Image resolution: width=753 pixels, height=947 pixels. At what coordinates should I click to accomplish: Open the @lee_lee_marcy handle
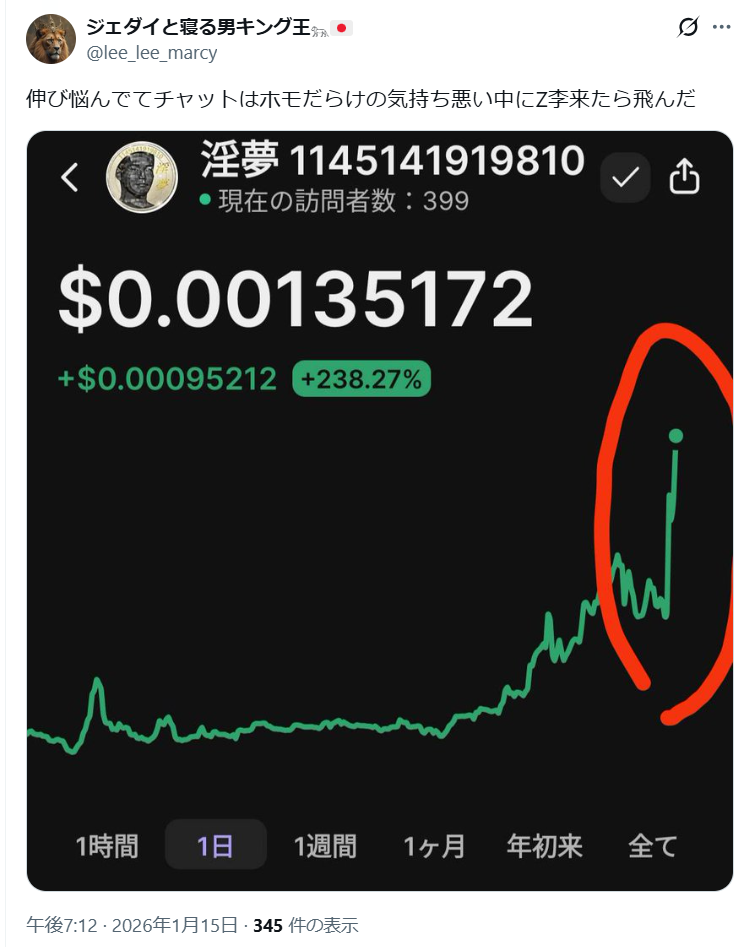pos(152,53)
